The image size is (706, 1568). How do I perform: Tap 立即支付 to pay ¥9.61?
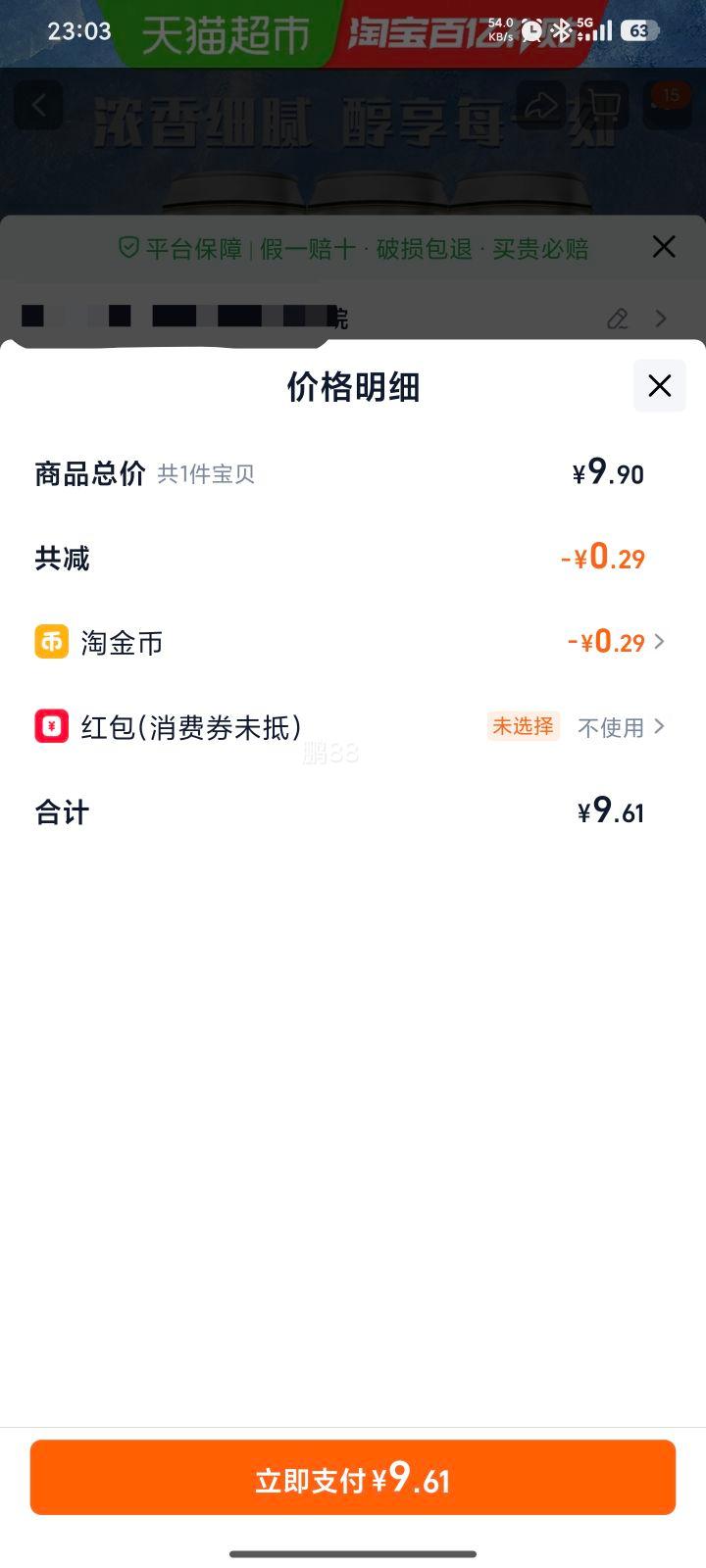click(353, 1478)
